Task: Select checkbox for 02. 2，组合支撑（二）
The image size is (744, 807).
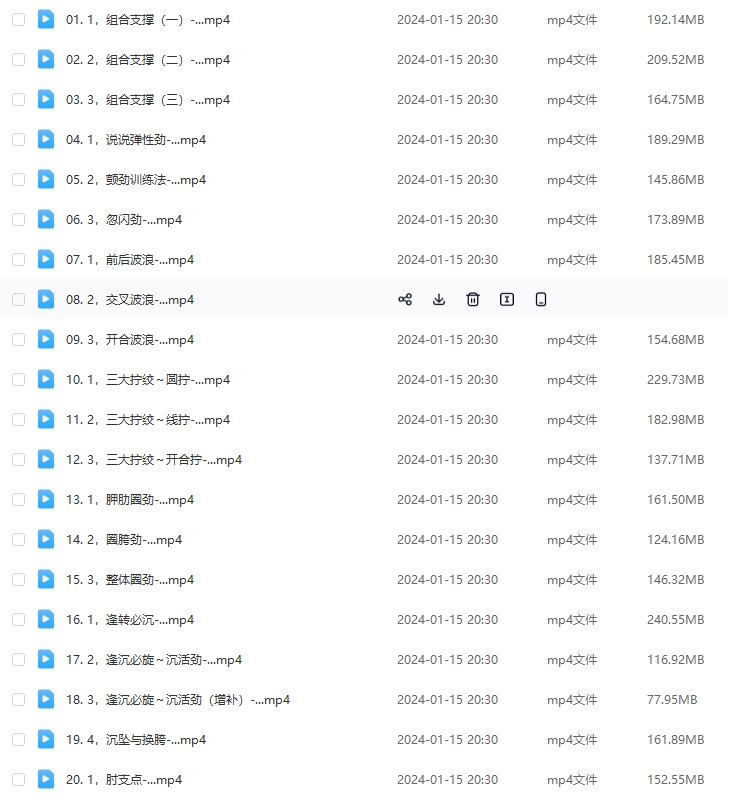Action: pos(18,59)
